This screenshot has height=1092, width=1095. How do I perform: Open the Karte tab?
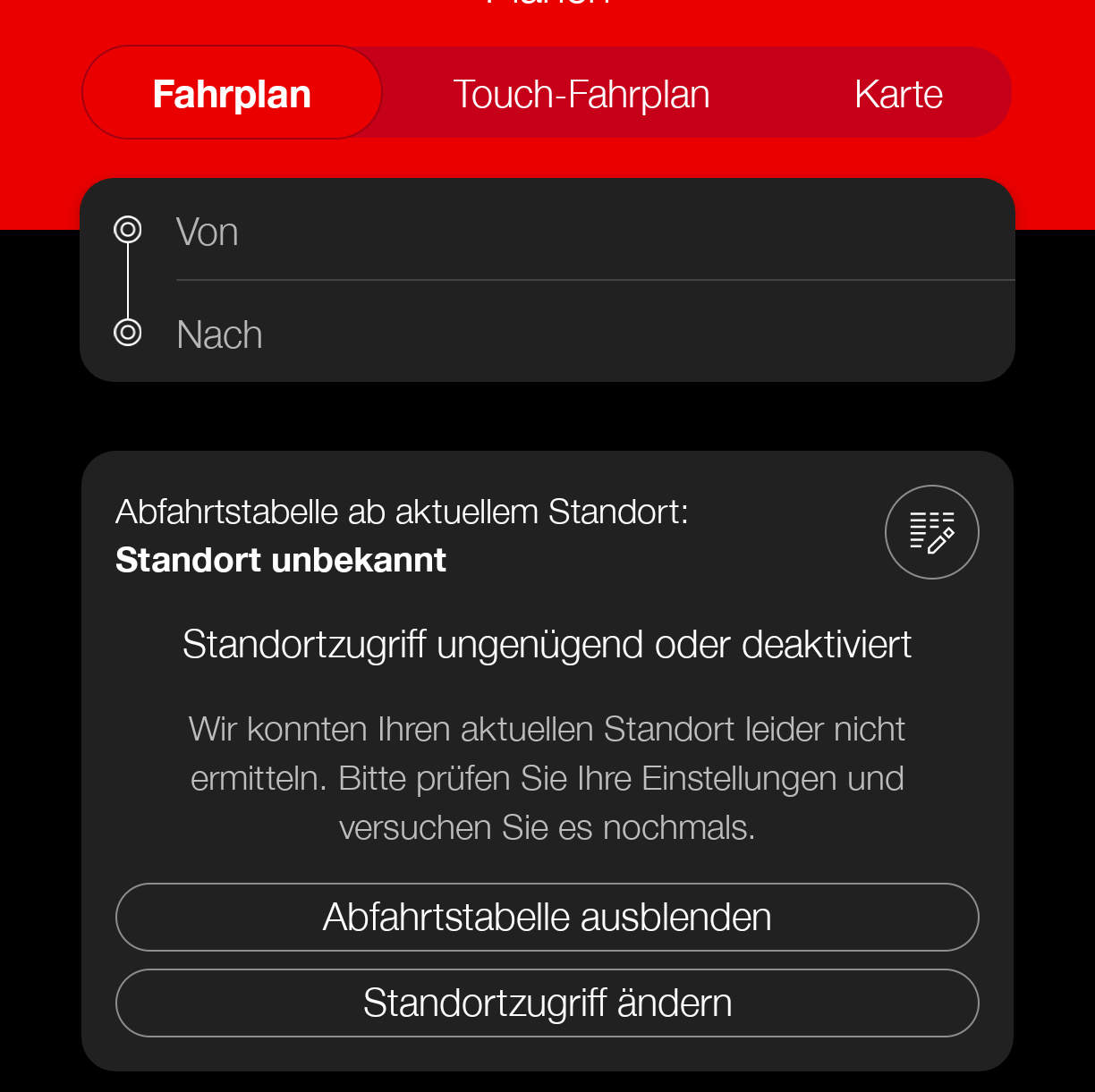[898, 94]
